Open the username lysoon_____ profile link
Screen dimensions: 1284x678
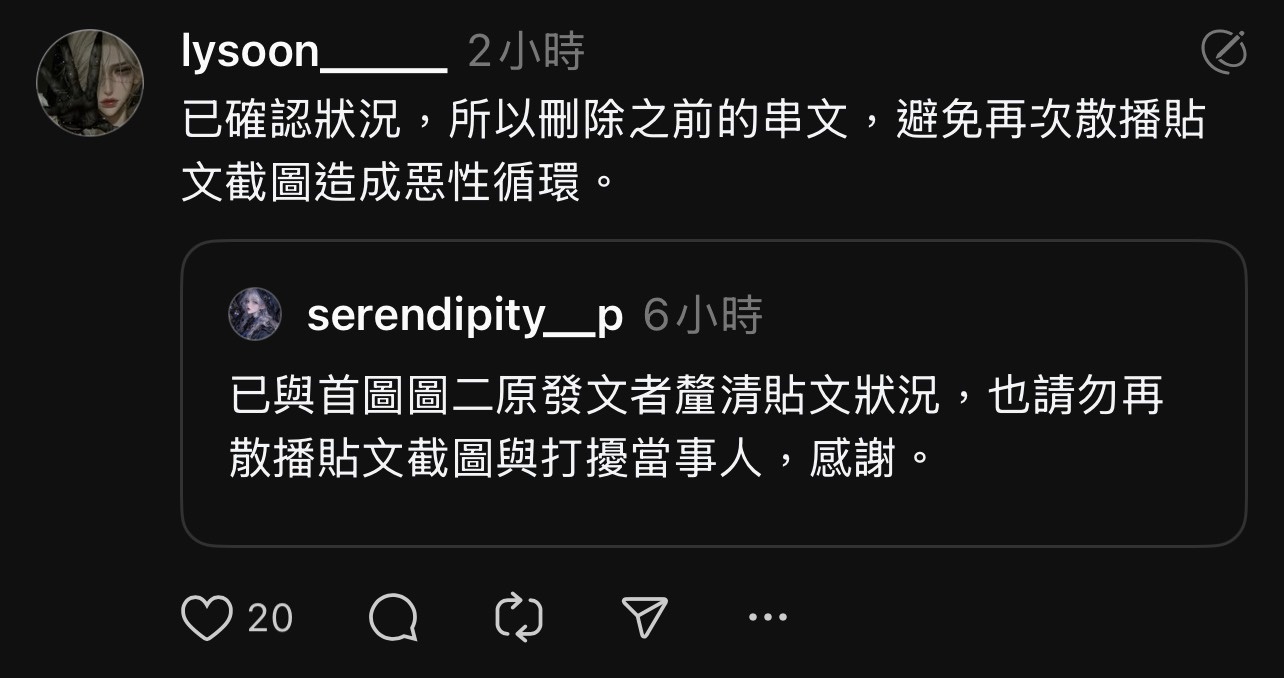coord(314,52)
